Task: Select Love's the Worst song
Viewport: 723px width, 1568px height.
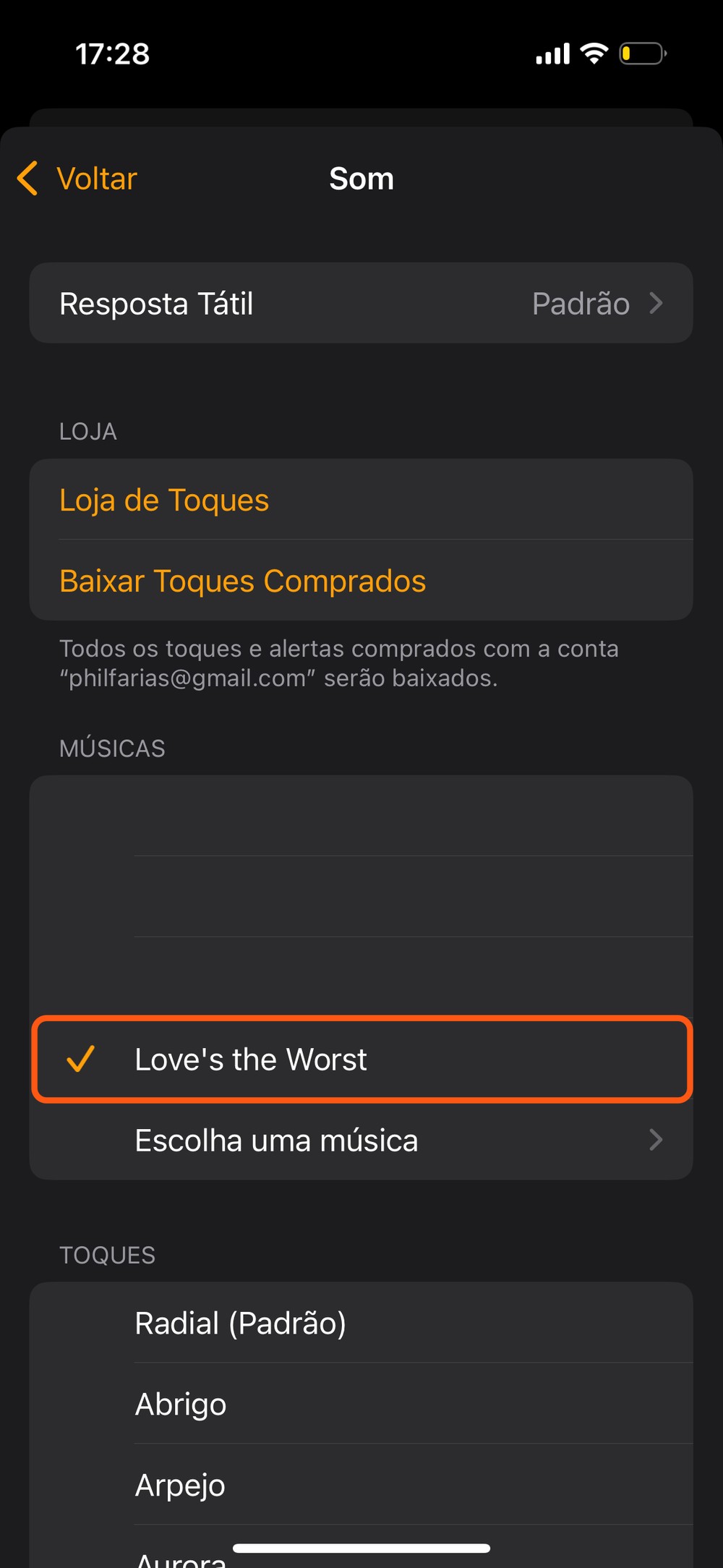Action: tap(361, 1060)
